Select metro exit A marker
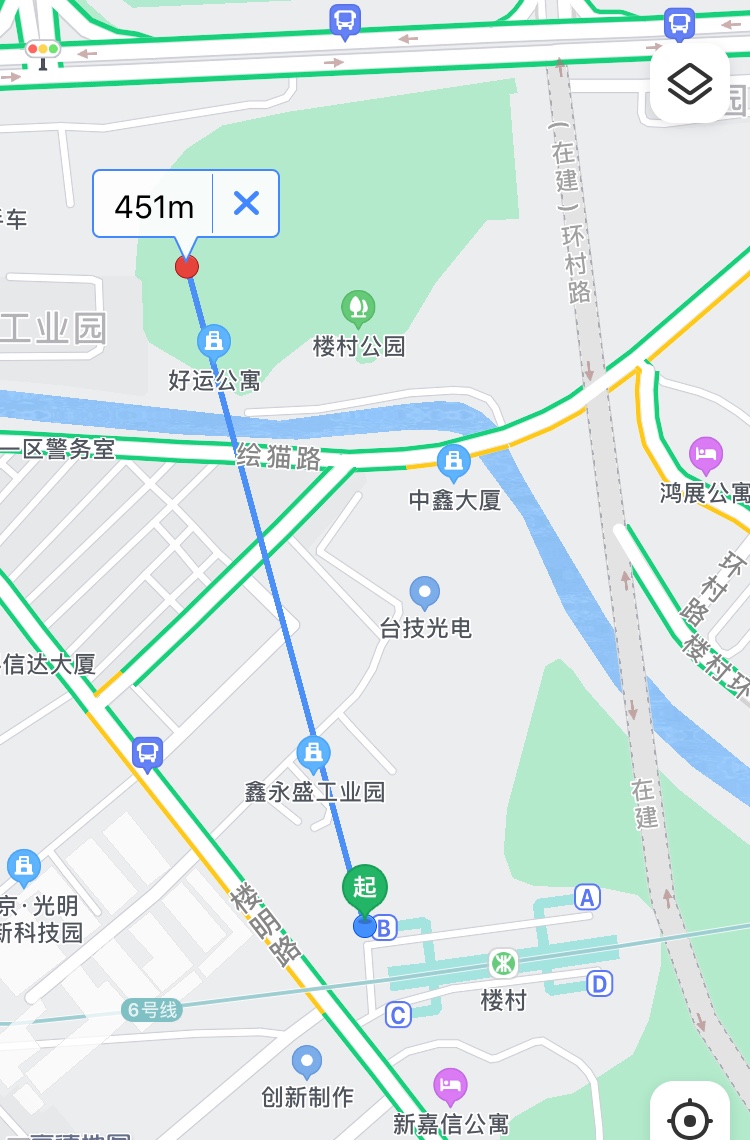This screenshot has height=1140, width=750. pyautogui.click(x=587, y=897)
